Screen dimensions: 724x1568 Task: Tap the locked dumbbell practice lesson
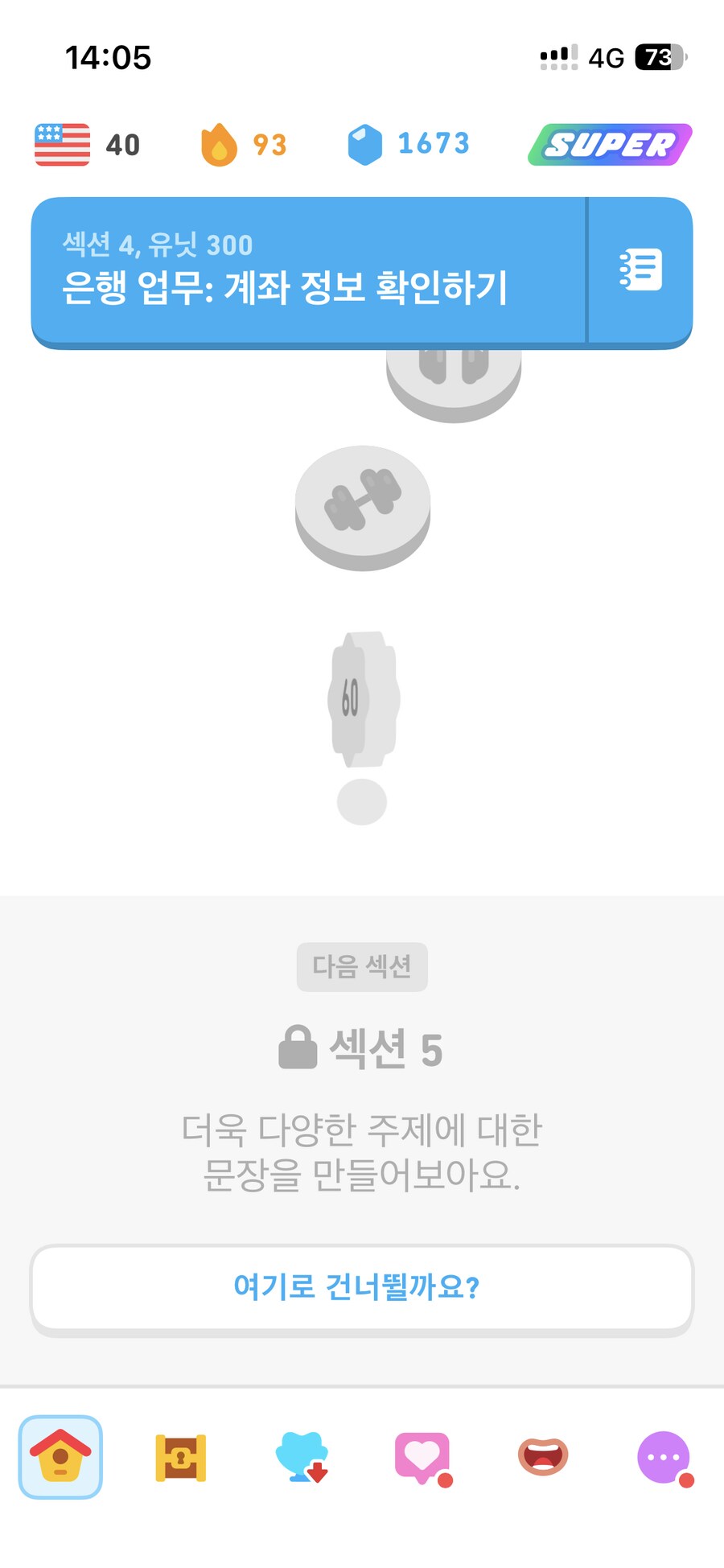coord(363,502)
